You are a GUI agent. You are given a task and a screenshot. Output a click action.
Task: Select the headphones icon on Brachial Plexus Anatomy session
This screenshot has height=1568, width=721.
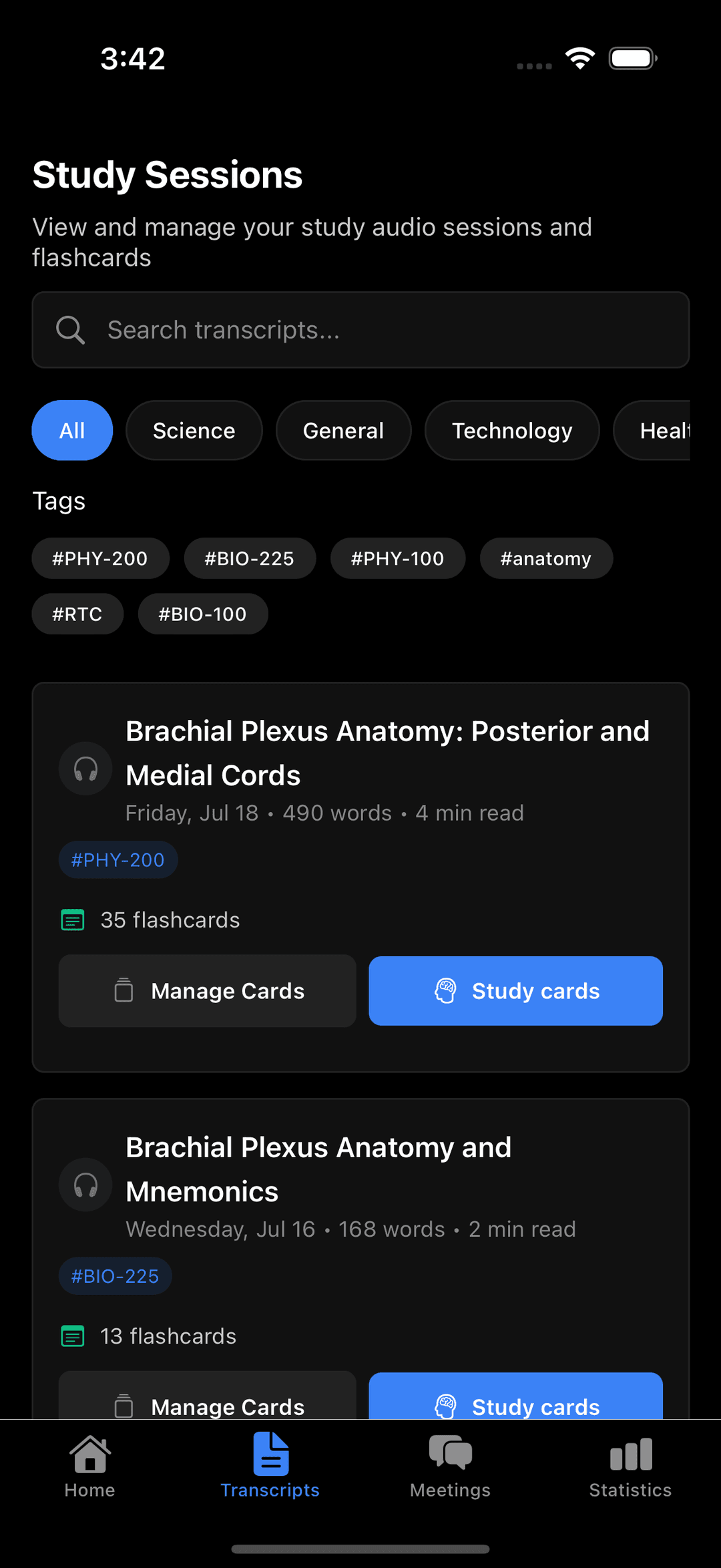coord(85,768)
